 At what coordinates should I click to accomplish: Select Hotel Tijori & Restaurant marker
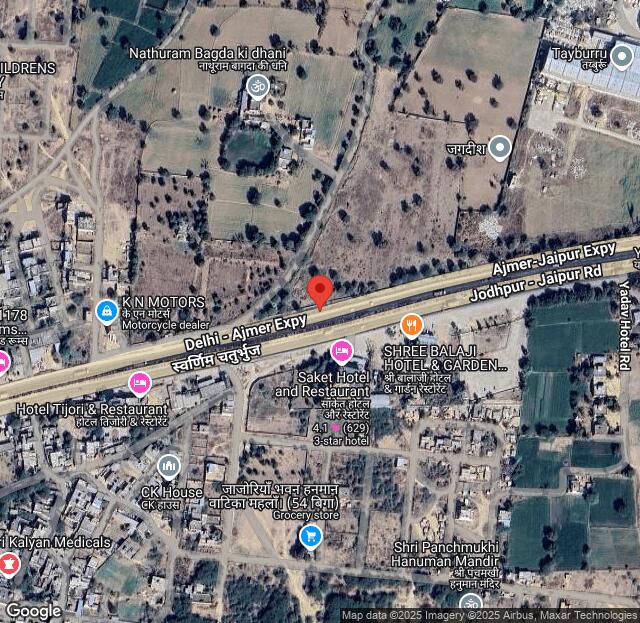140,382
